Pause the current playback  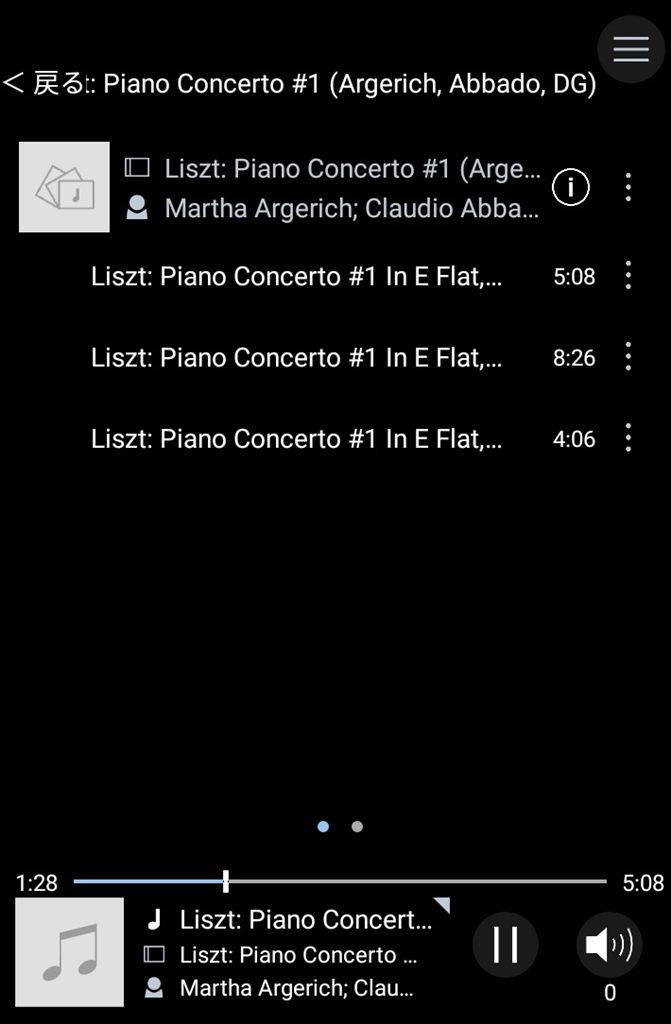point(505,944)
